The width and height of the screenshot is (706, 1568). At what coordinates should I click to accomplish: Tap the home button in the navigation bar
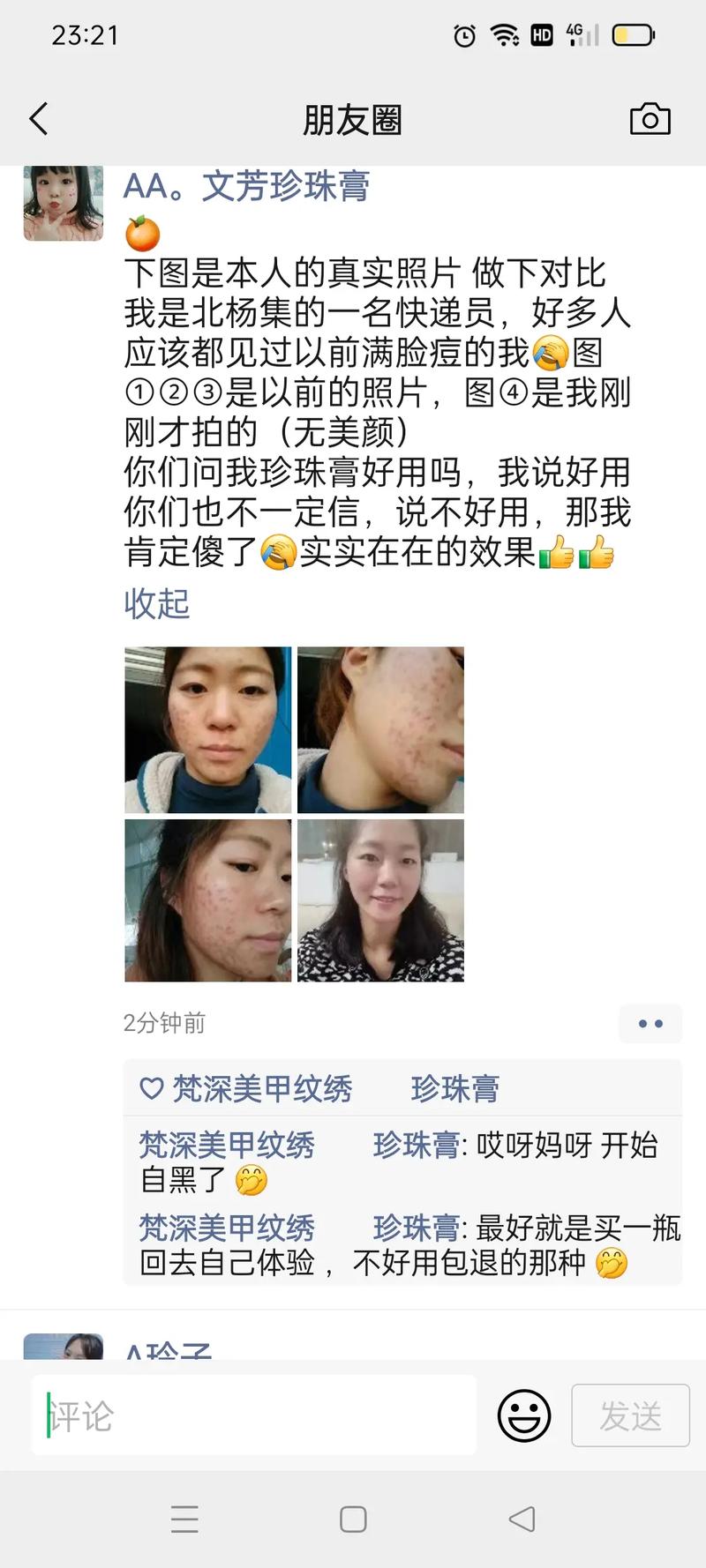pos(353,1519)
